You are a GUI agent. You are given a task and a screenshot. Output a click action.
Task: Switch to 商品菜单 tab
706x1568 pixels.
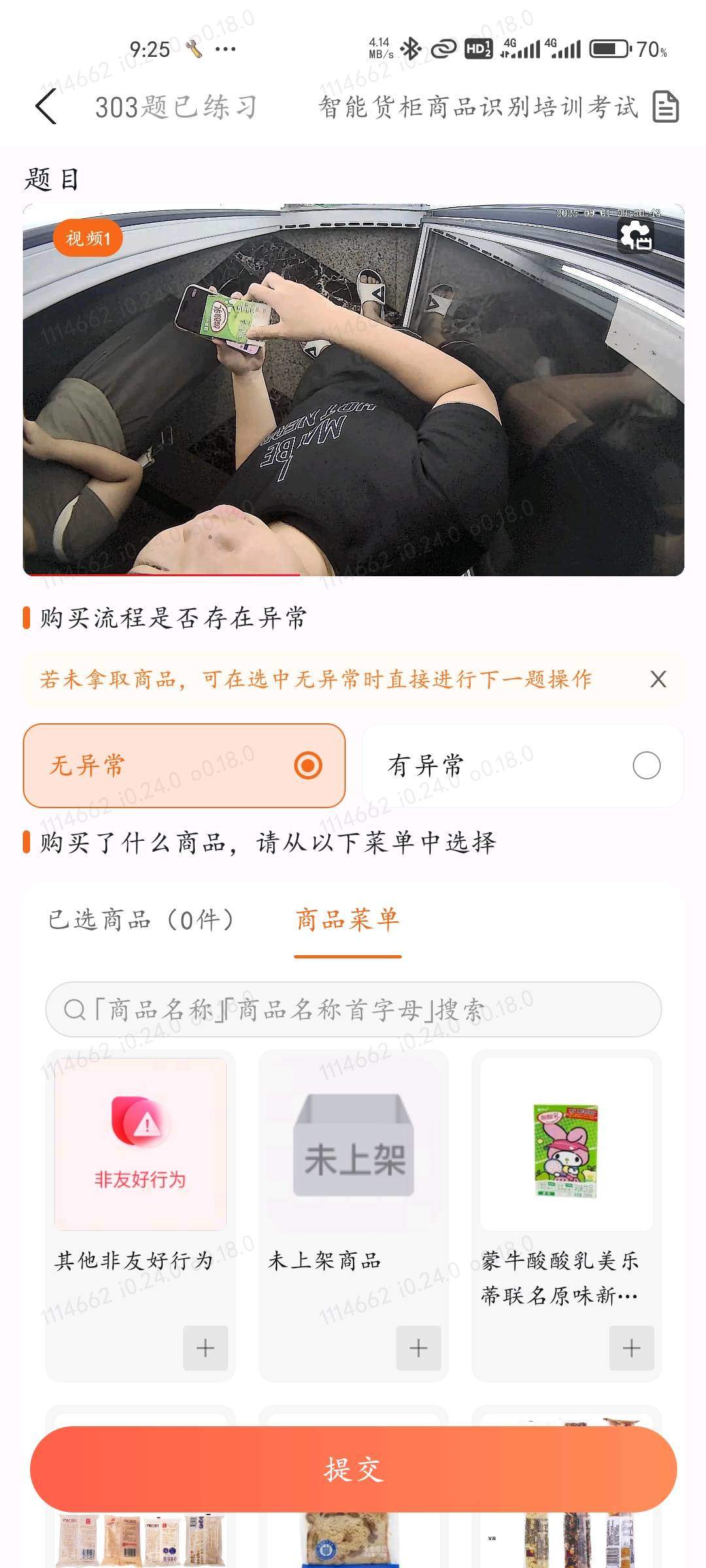[347, 920]
